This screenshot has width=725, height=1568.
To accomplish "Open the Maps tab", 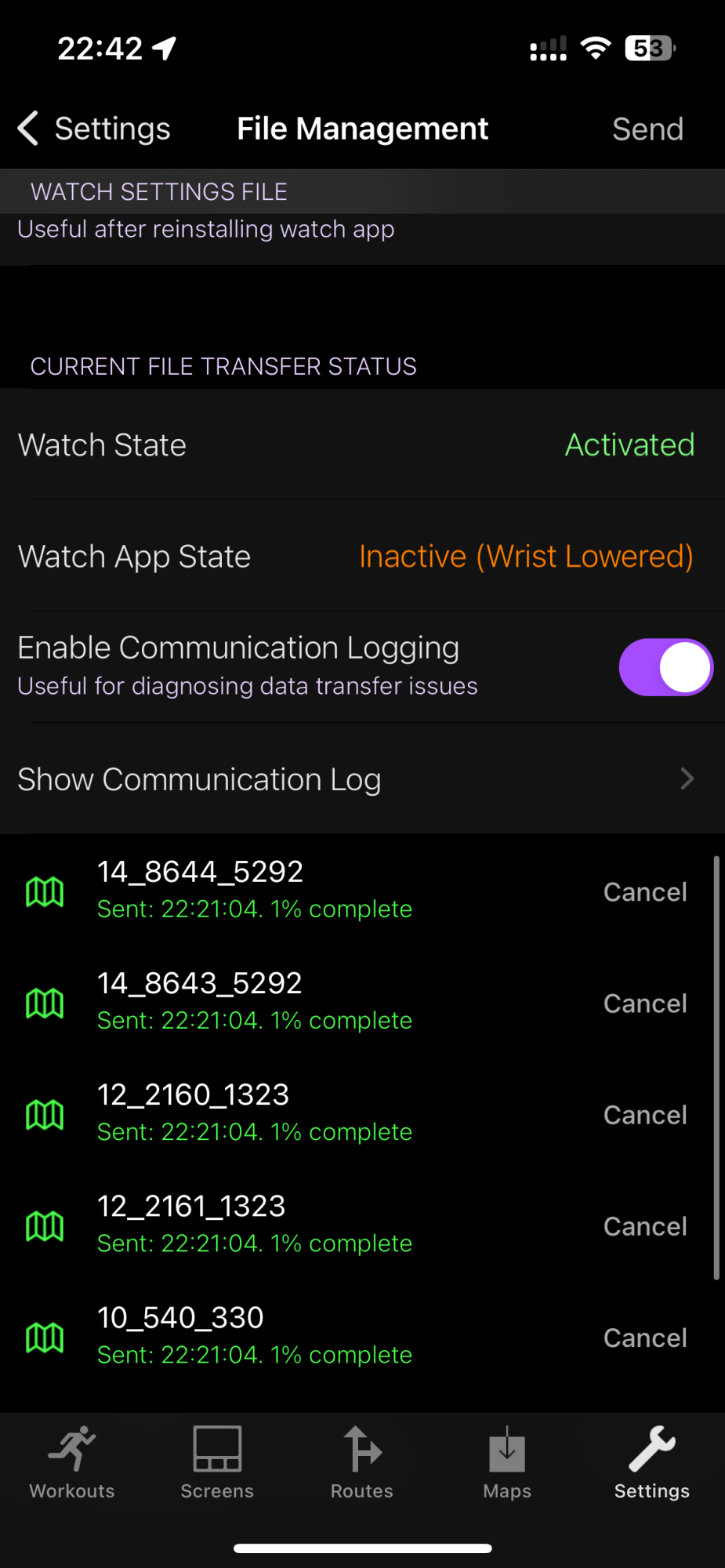I will click(507, 1463).
